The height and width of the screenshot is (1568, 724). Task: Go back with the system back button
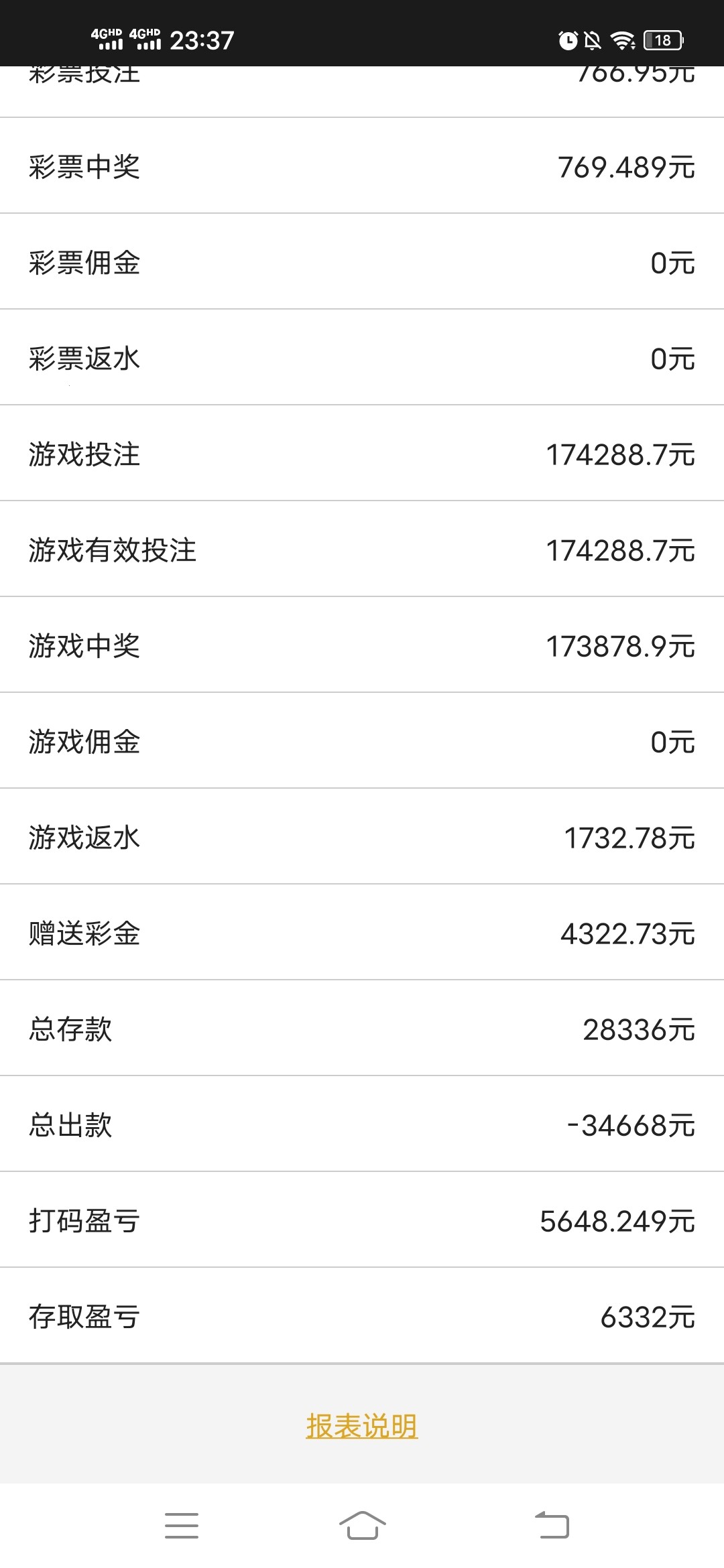552,1526
